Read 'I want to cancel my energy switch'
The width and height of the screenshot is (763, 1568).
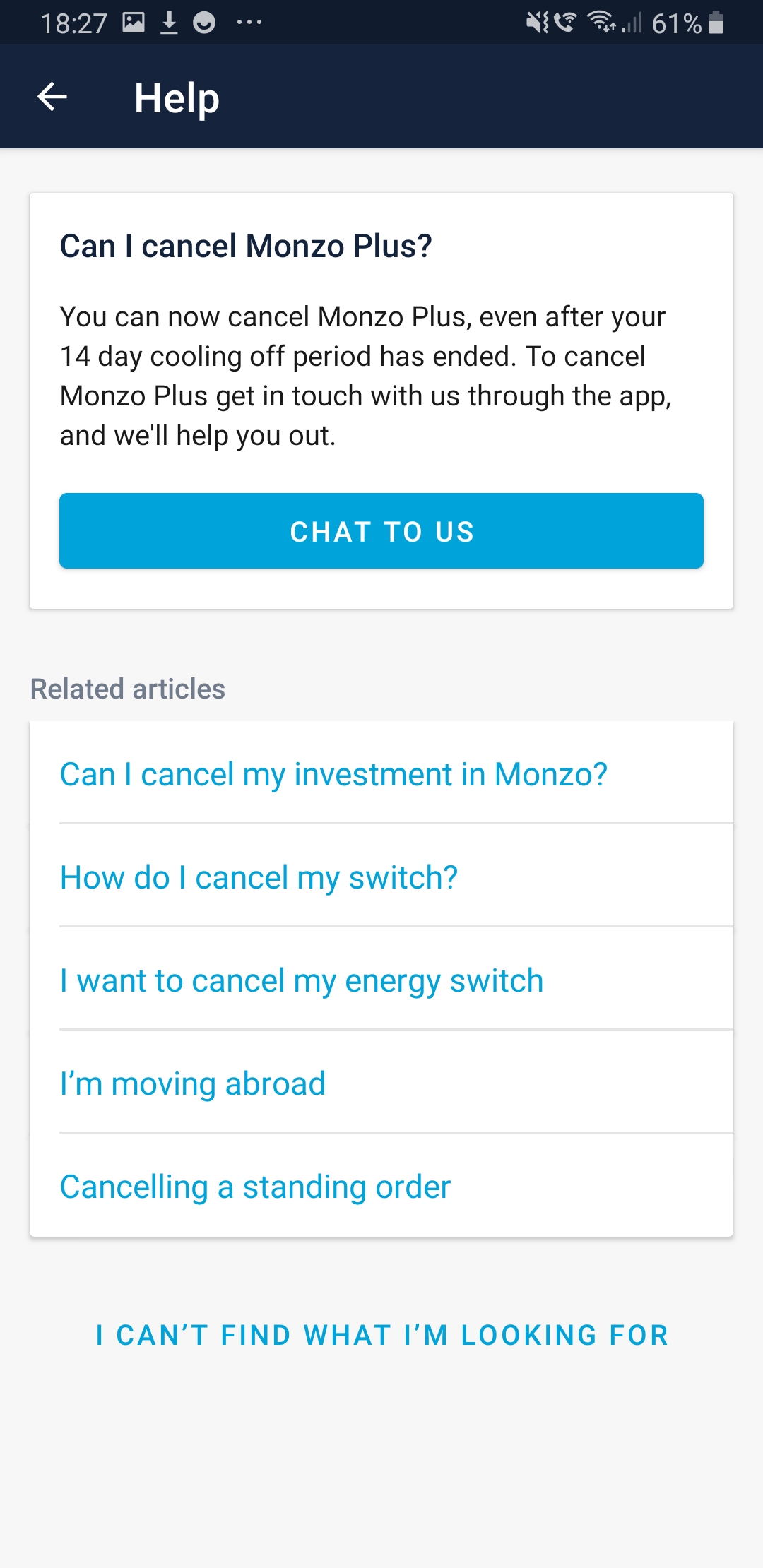pyautogui.click(x=302, y=980)
